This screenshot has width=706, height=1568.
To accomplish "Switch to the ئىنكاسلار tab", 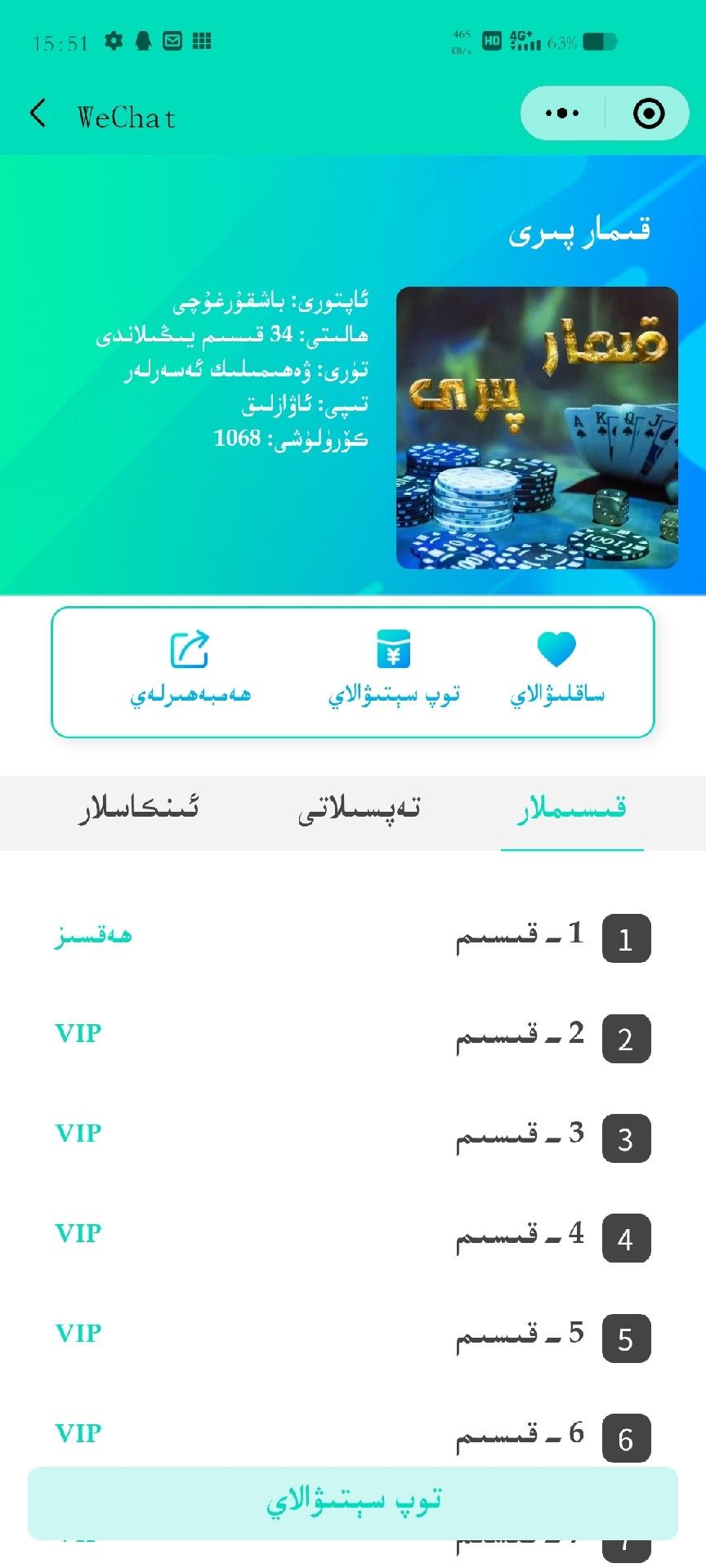I will (139, 810).
